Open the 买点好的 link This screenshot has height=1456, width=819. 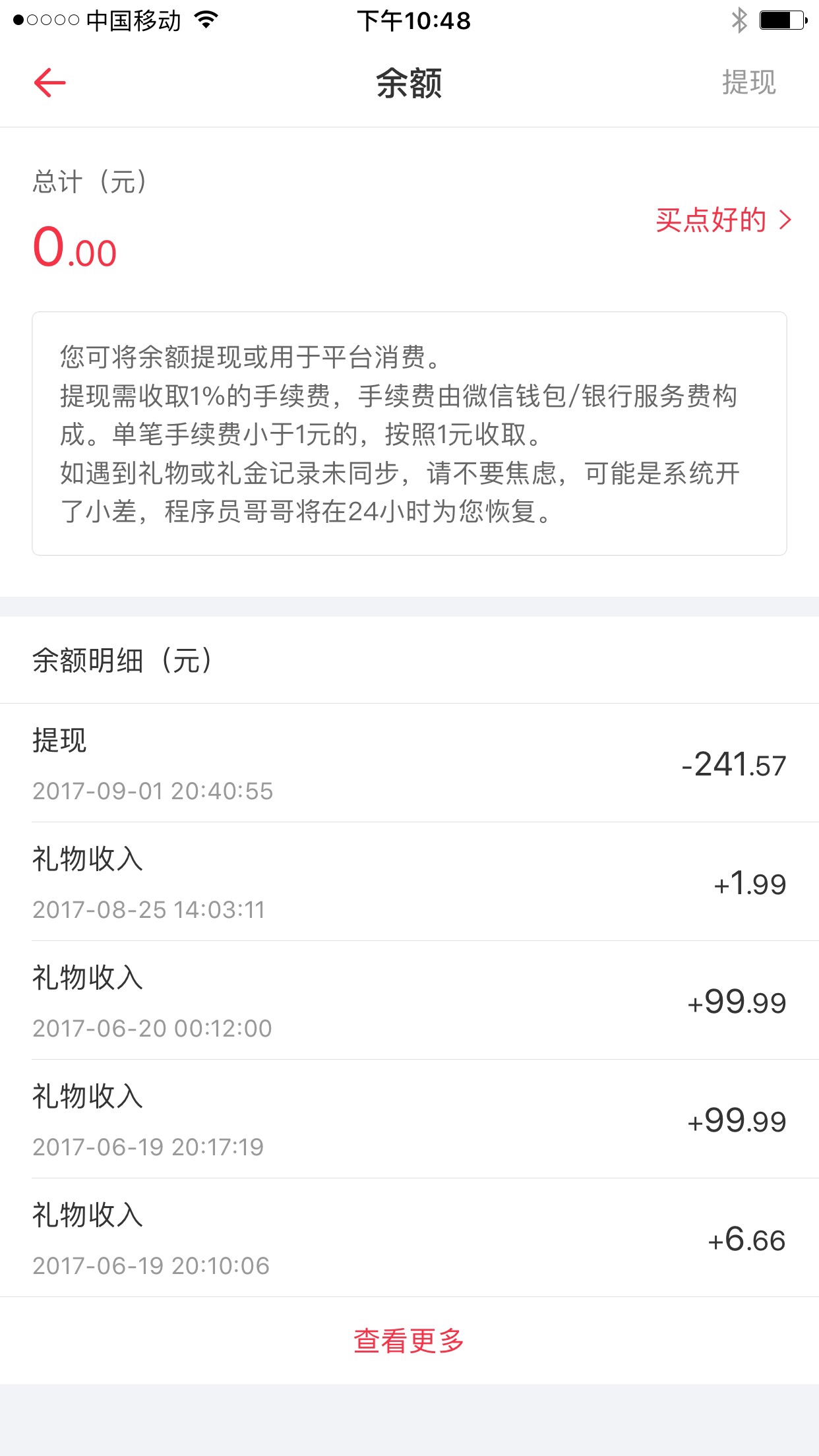click(x=723, y=220)
